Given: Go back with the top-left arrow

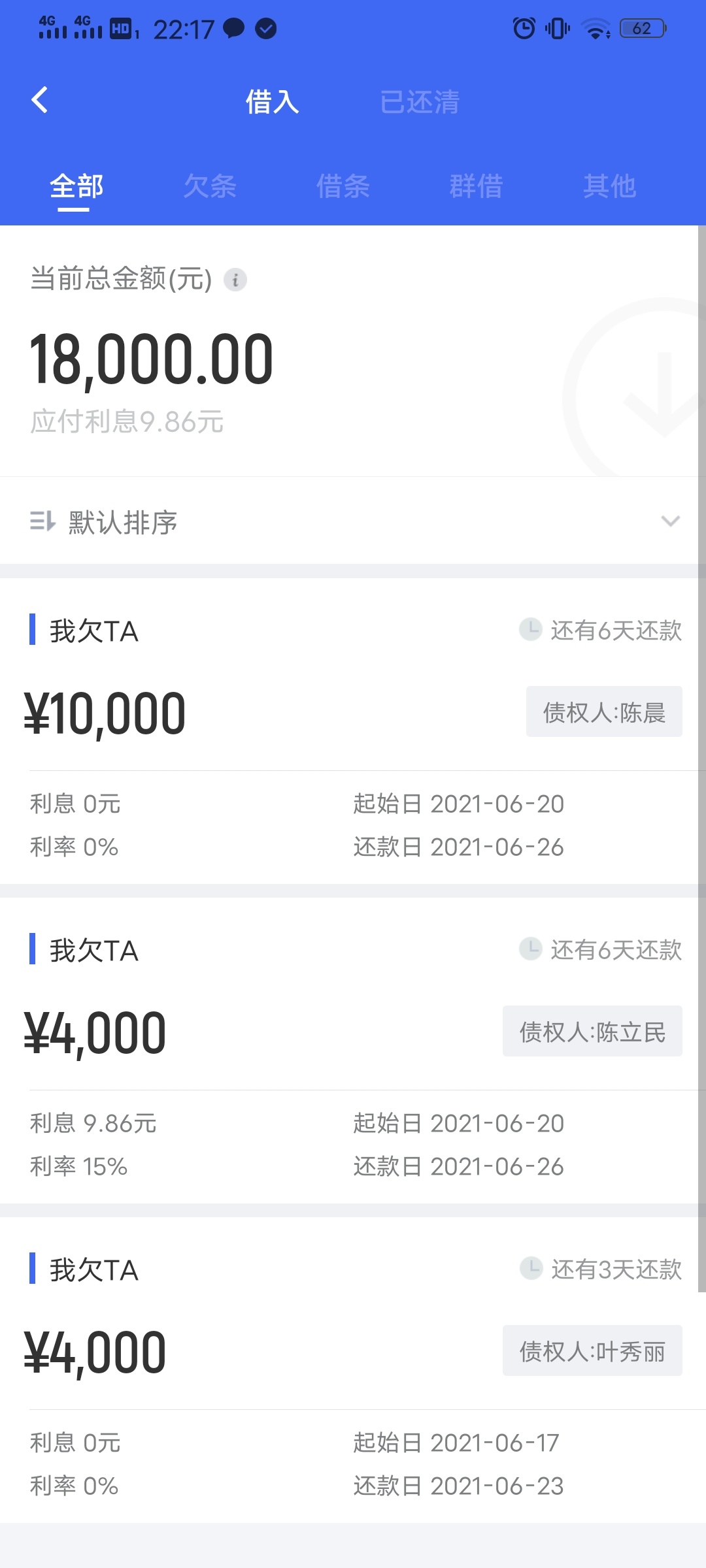Looking at the screenshot, I should (x=40, y=100).
